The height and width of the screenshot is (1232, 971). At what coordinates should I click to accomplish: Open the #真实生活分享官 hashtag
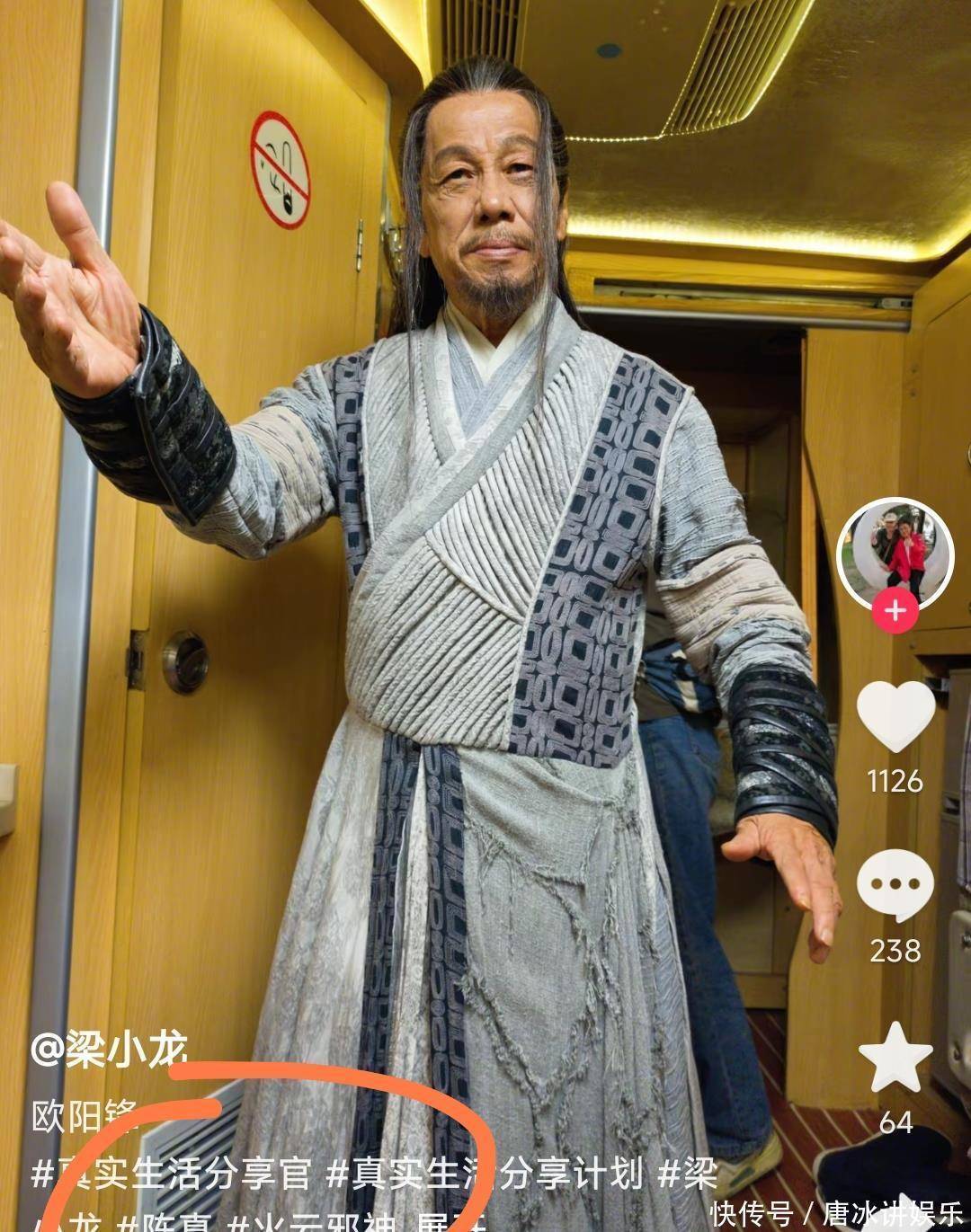171,1173
